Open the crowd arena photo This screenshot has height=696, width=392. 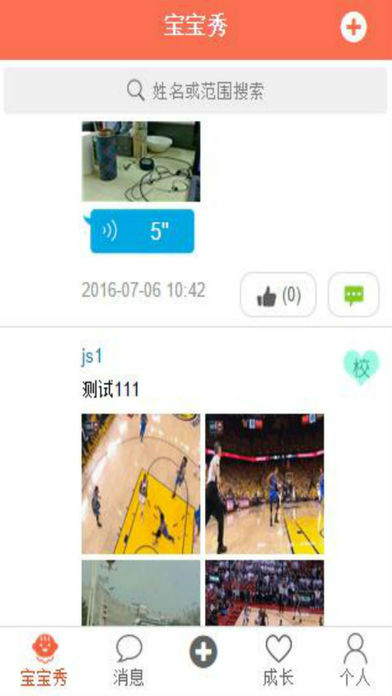coord(265,593)
